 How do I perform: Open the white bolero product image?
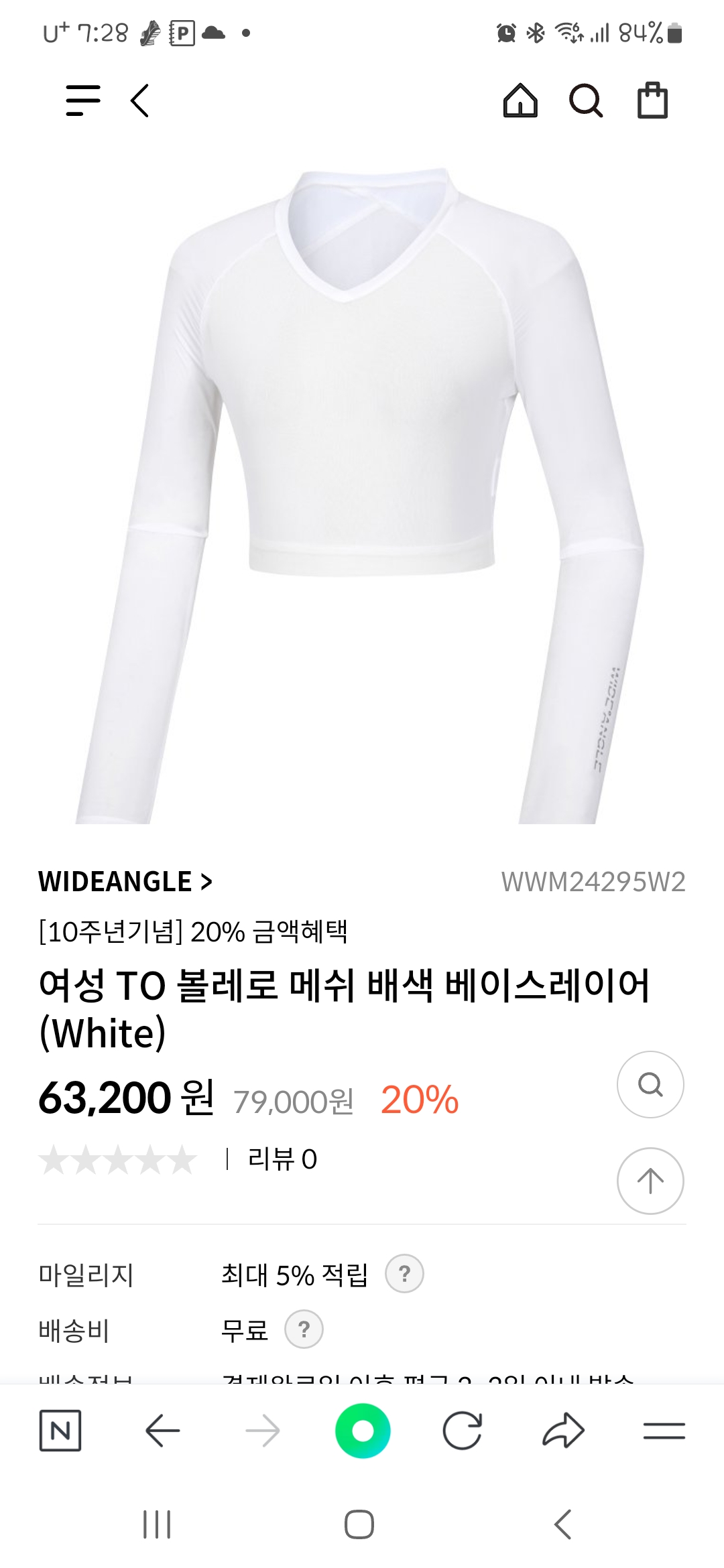(x=362, y=496)
